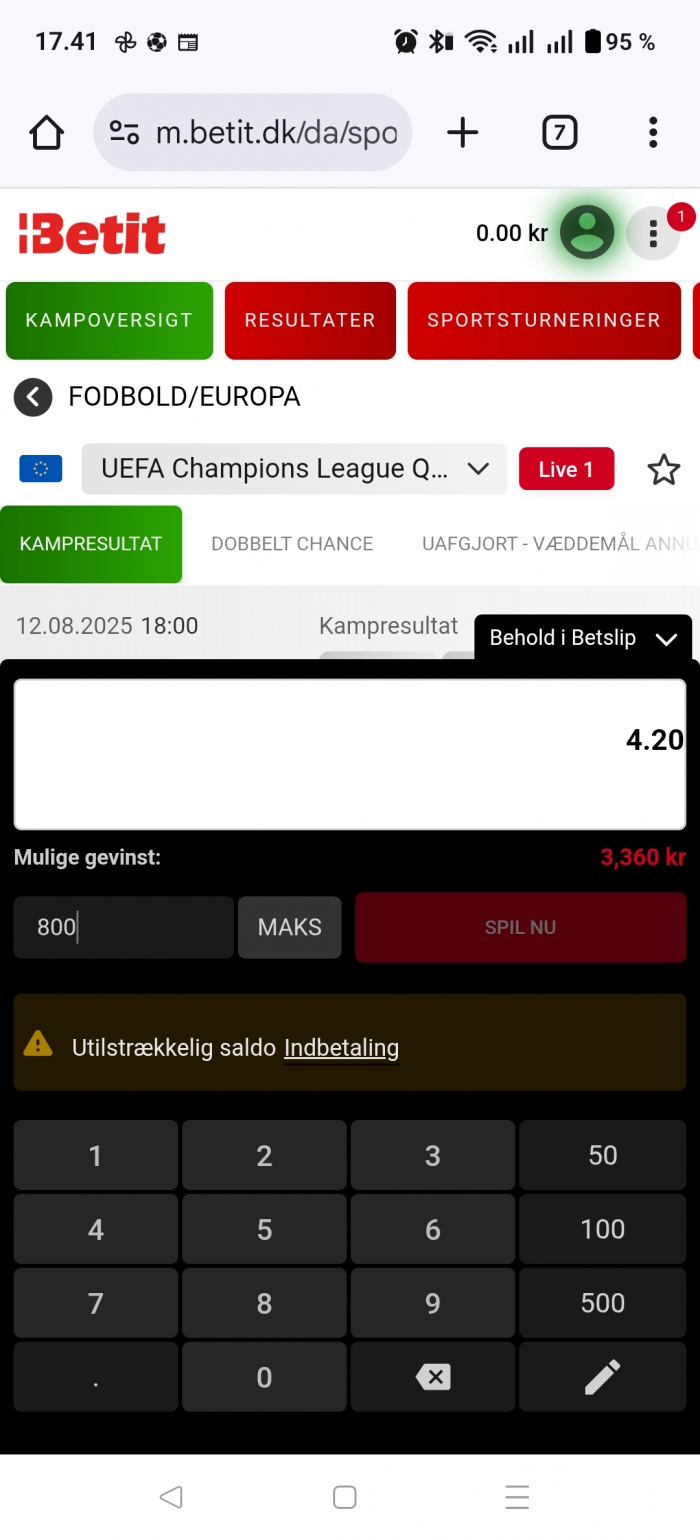Place the bet with Spil Nu
The image size is (700, 1540).
click(x=520, y=927)
